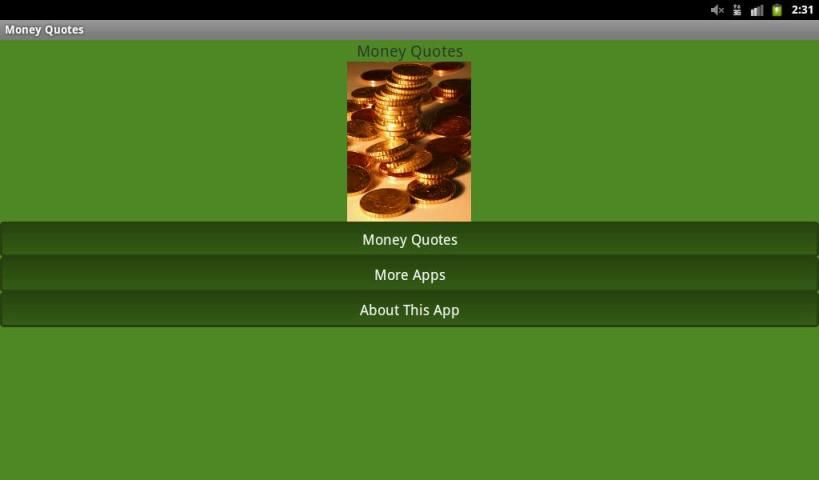Open the Money Quotes button
This screenshot has height=480, width=819.
click(409, 240)
